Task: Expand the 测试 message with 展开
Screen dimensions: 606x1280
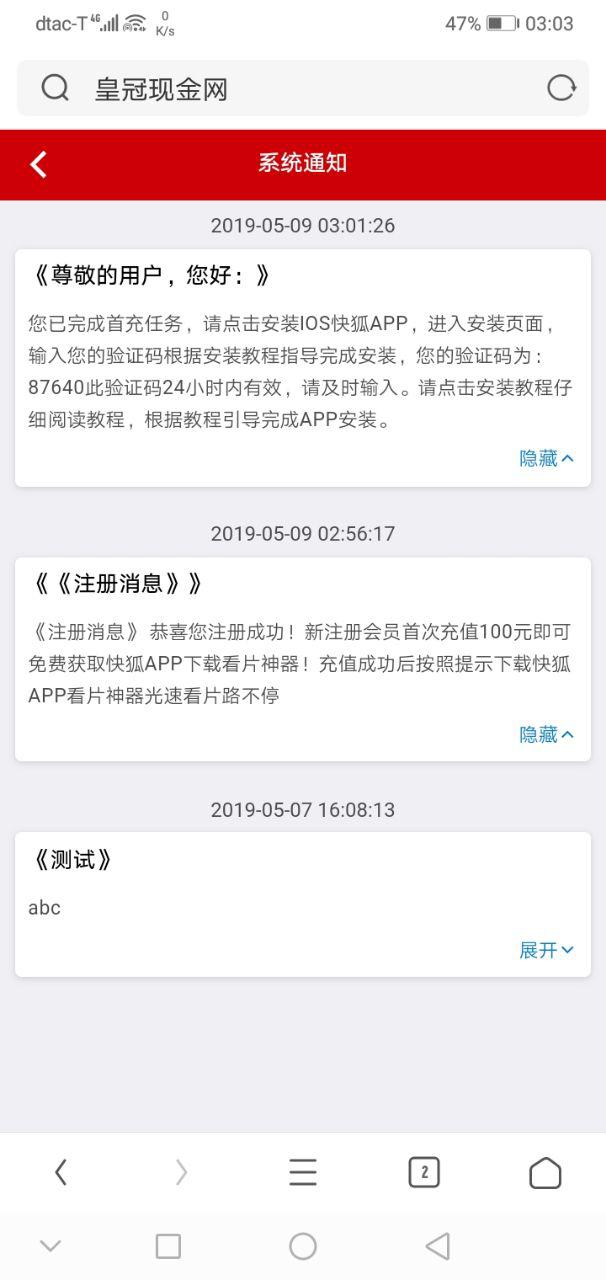Action: (546, 950)
